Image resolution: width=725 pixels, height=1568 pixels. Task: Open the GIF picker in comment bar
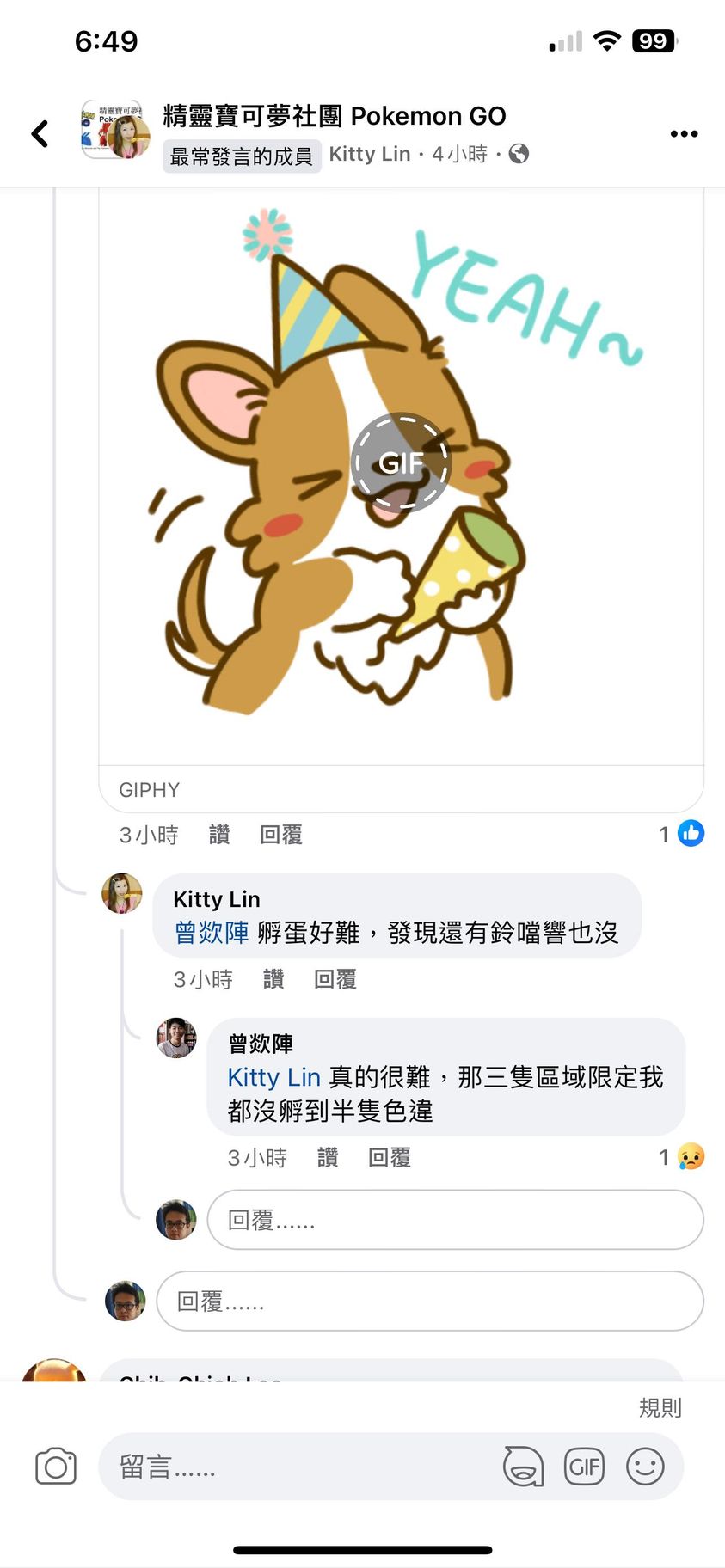tap(584, 1467)
